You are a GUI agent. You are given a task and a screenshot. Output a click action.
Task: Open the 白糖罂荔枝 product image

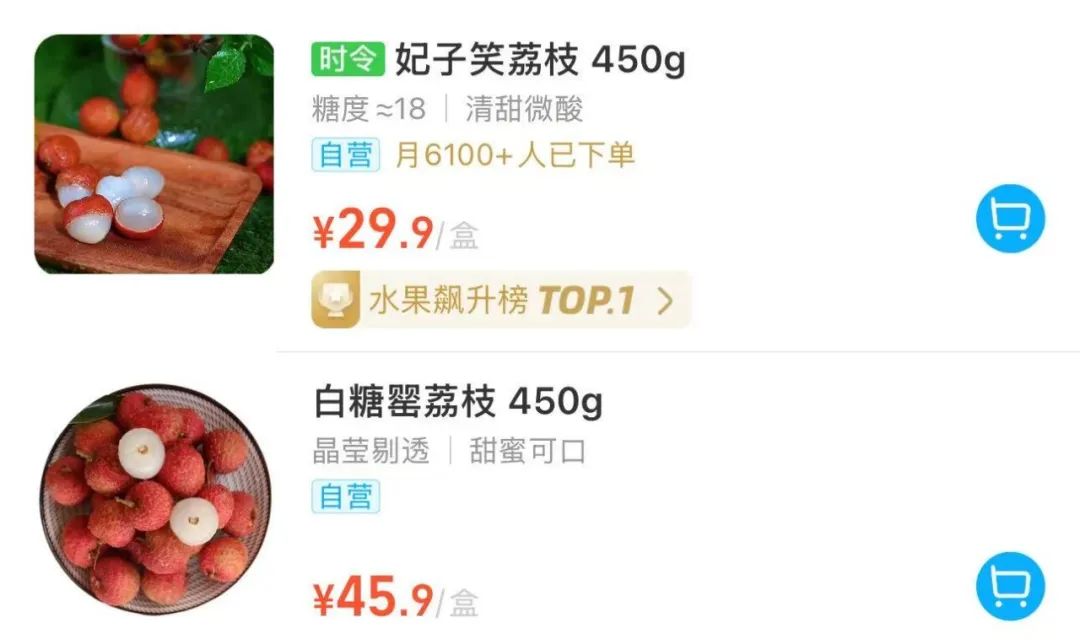155,500
